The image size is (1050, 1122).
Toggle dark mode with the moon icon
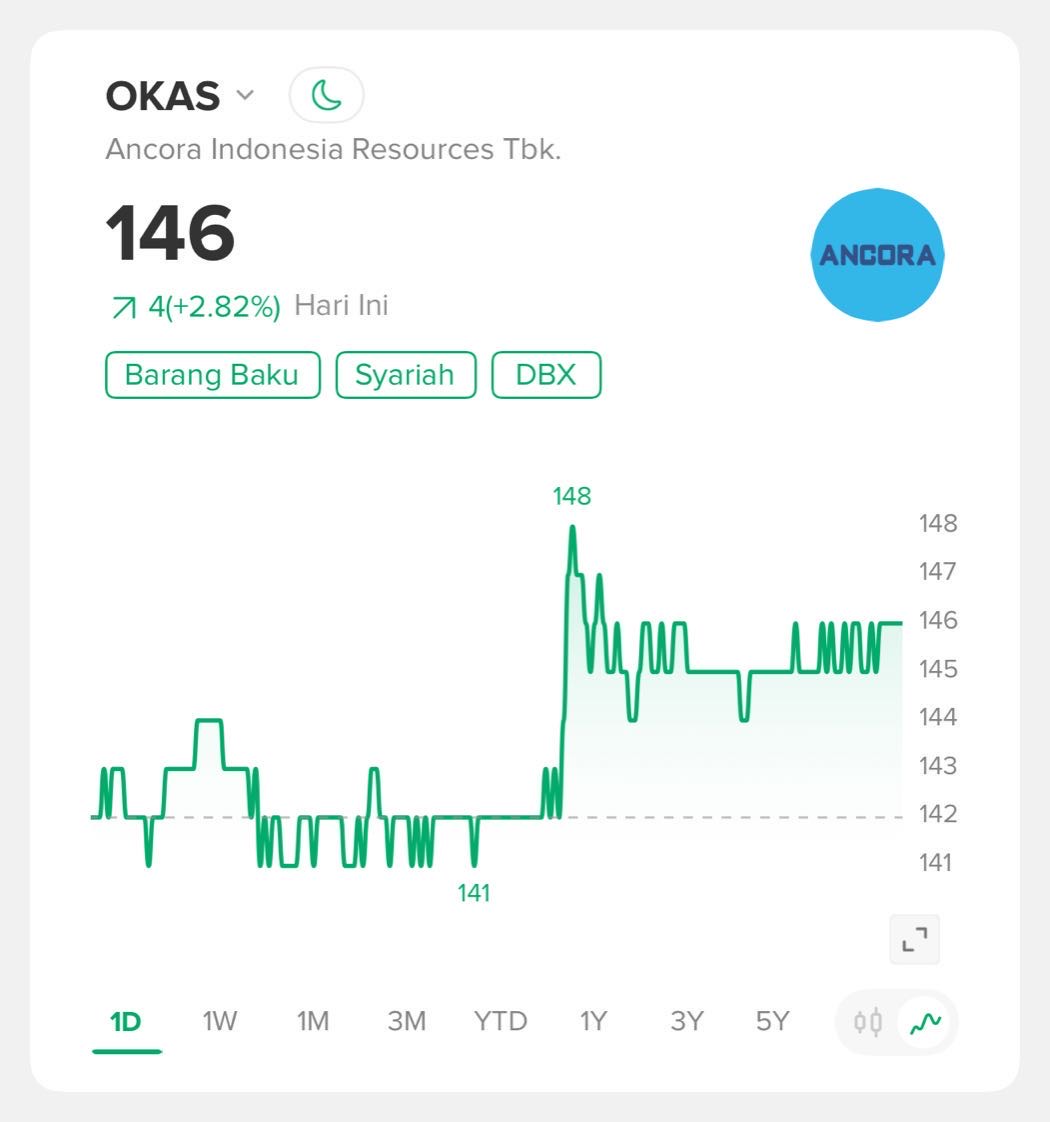coord(326,96)
